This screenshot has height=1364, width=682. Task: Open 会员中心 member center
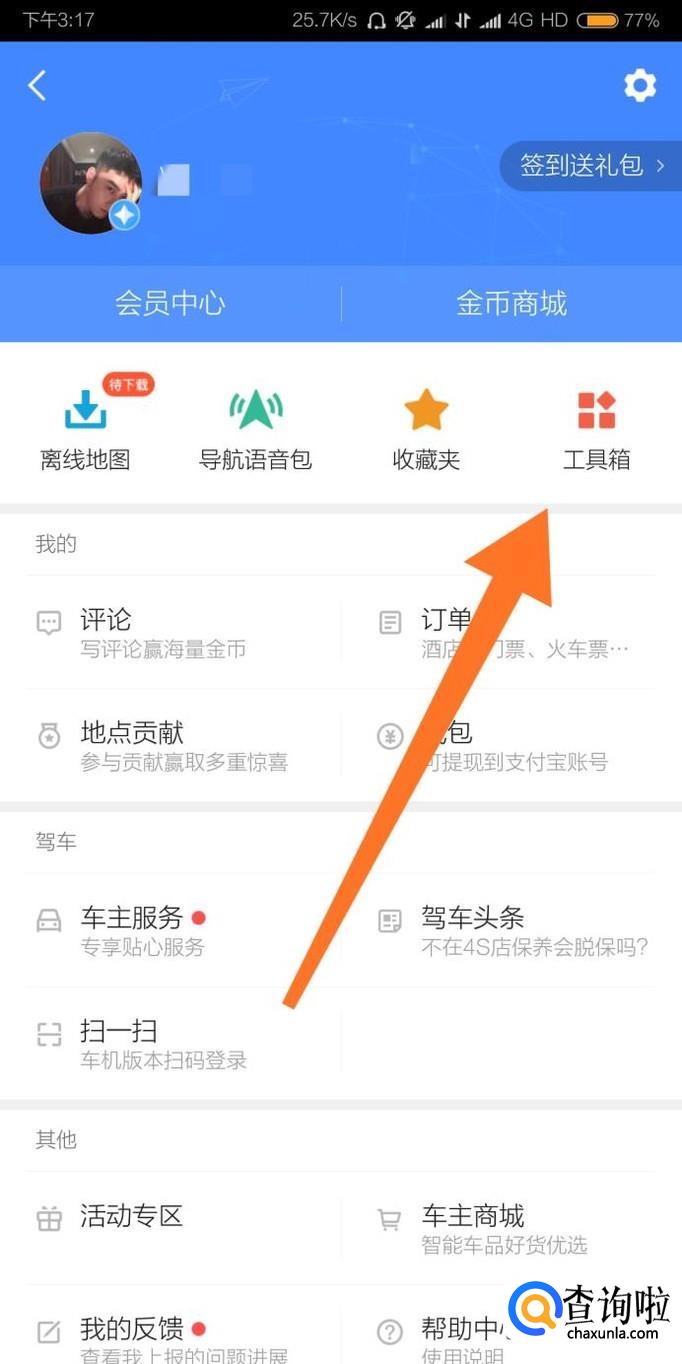coord(170,303)
